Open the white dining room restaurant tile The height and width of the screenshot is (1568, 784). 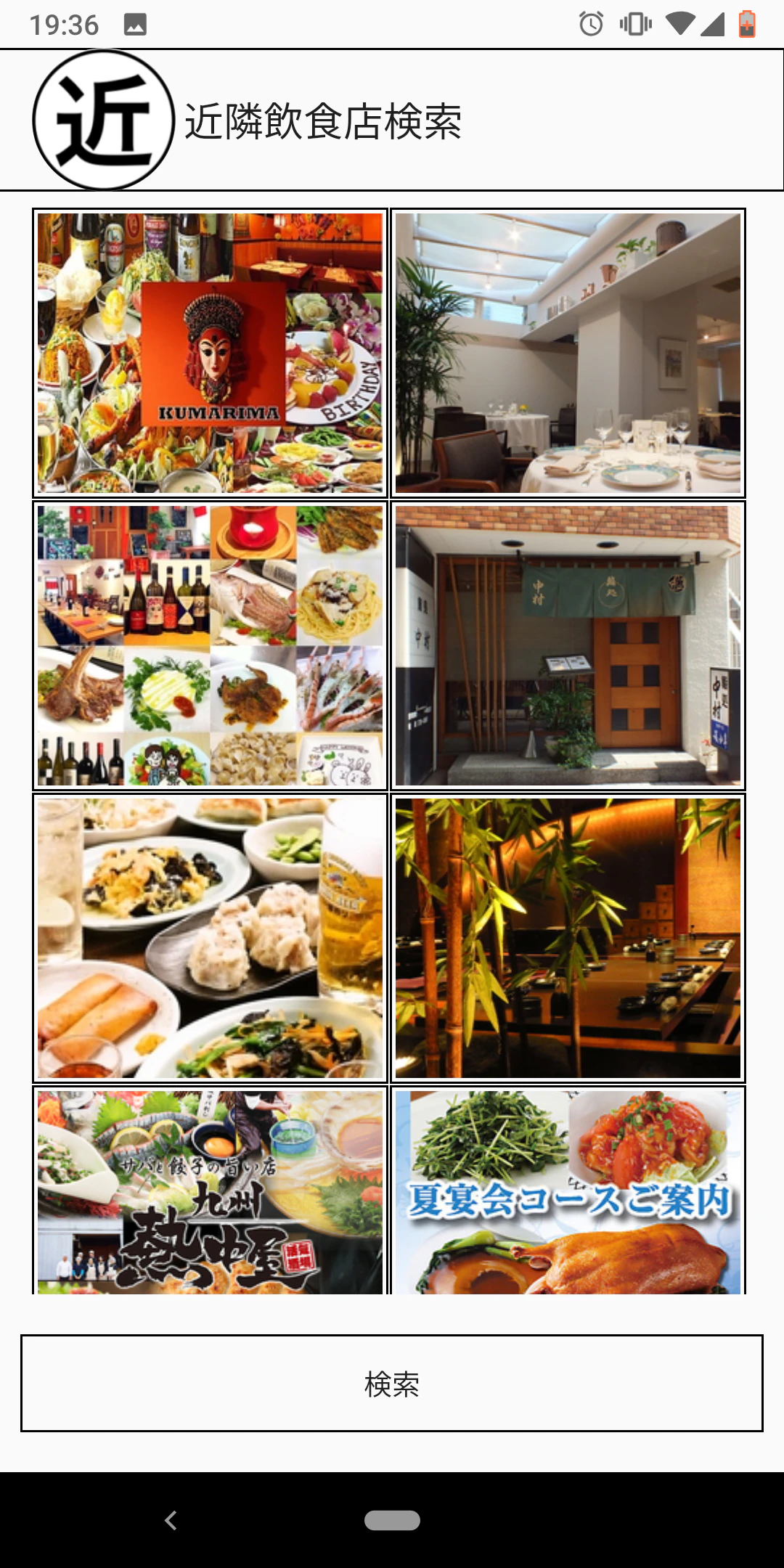point(568,353)
